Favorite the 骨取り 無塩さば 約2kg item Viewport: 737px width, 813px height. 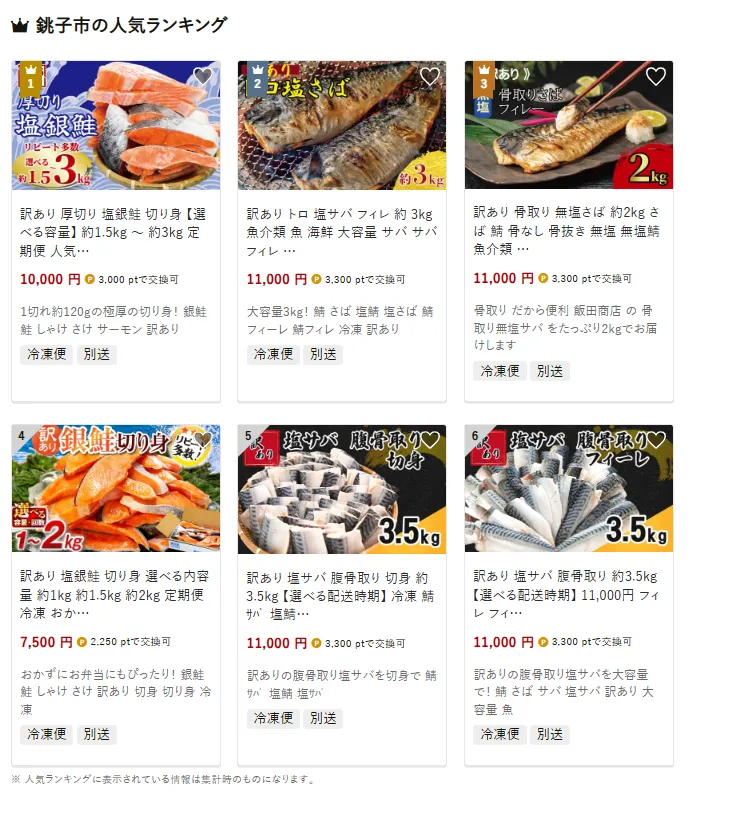(656, 77)
